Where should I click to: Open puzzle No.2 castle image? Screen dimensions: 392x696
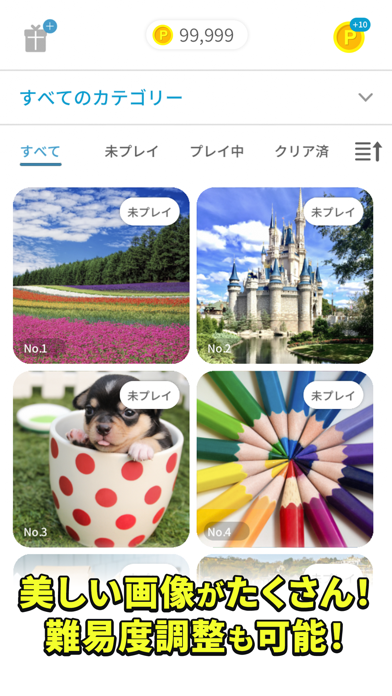[285, 275]
